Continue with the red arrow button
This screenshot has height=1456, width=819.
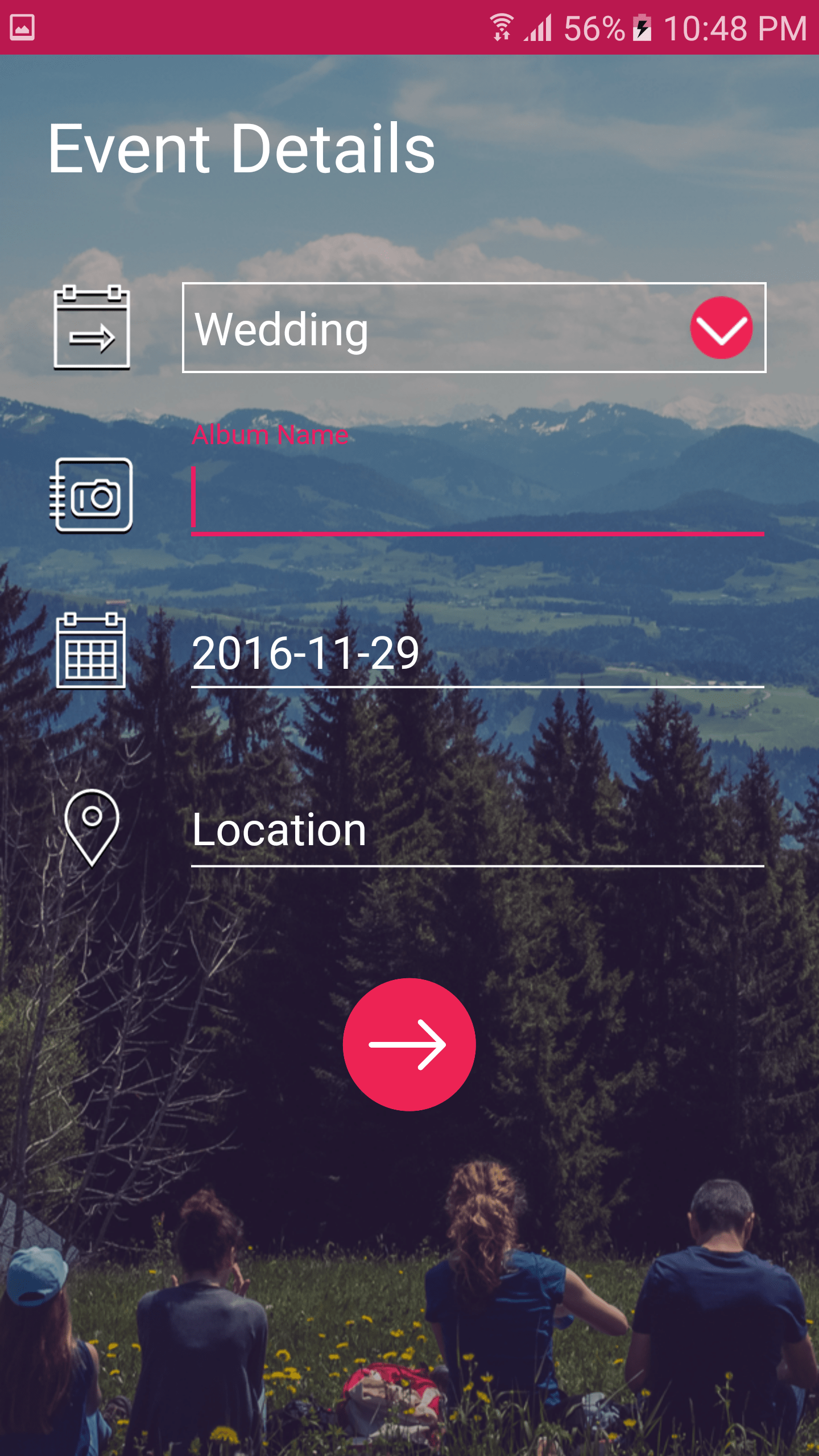(x=409, y=1044)
